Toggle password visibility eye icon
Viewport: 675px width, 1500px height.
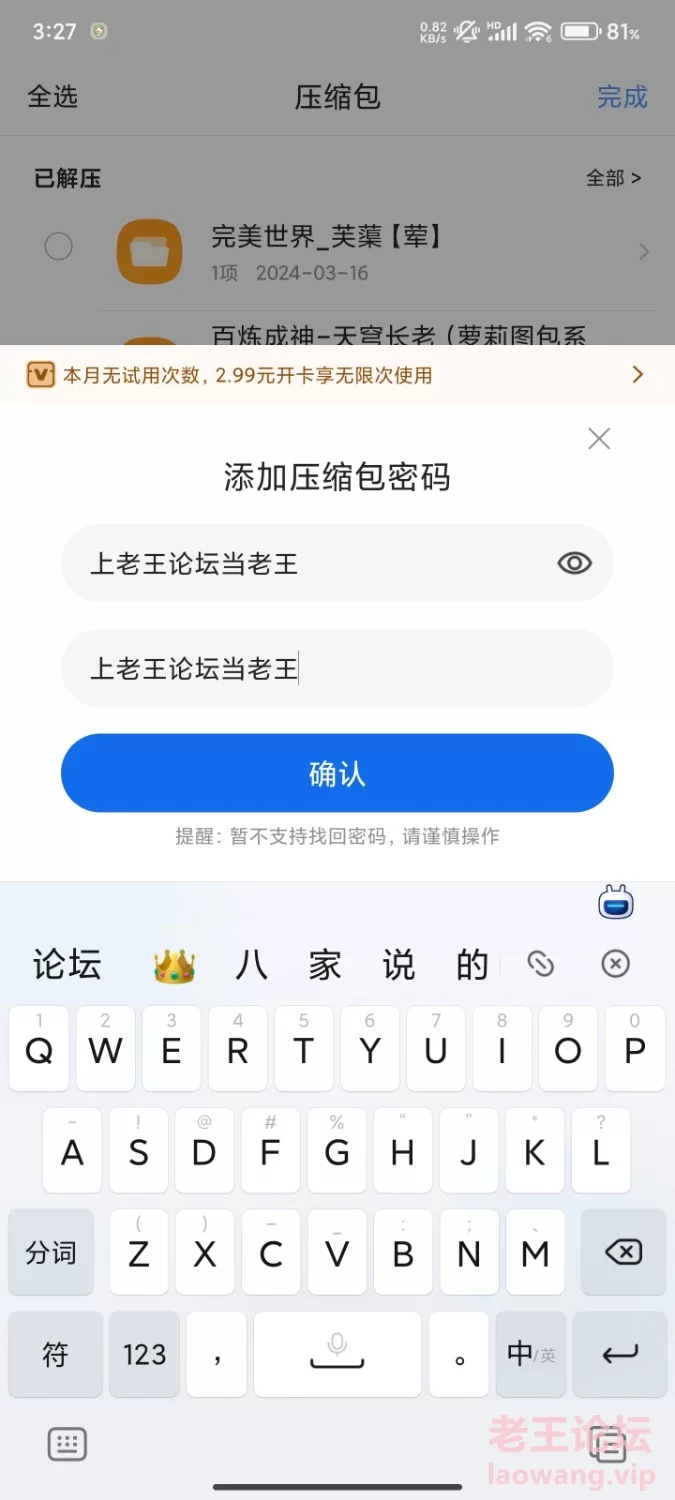point(574,563)
